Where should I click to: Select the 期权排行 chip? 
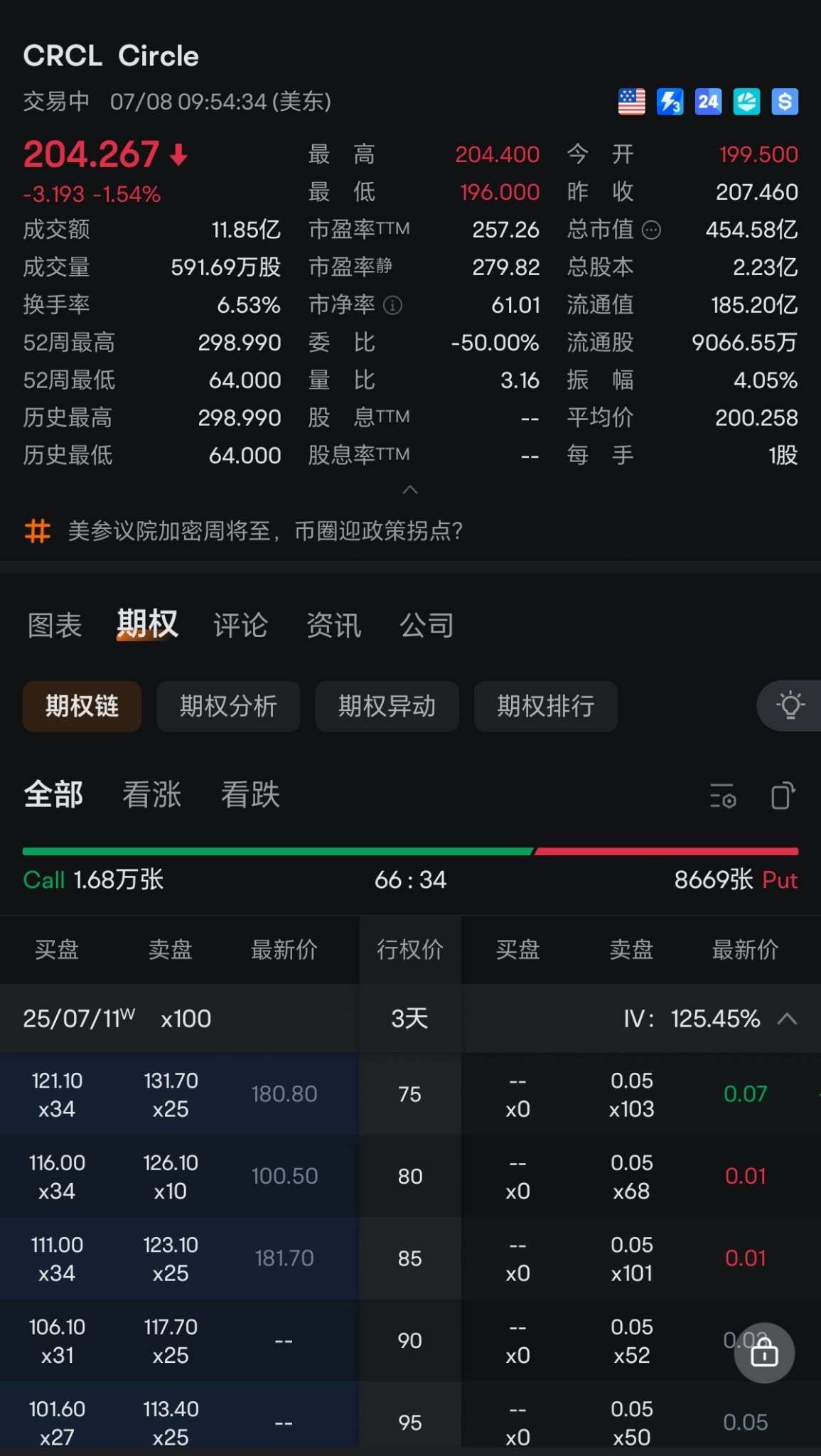545,706
